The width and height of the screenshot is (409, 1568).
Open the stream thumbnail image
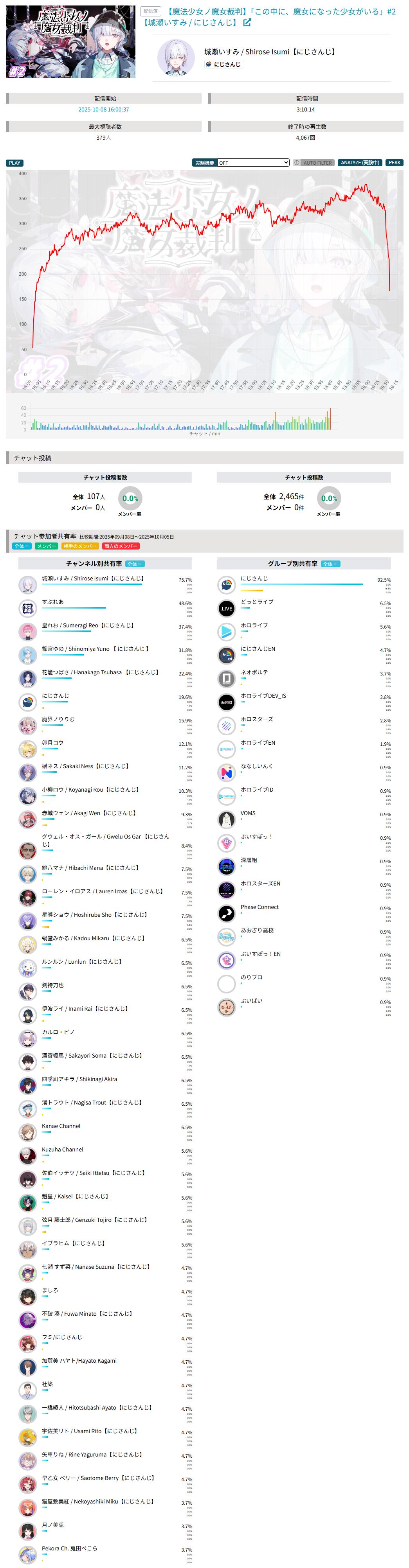(x=71, y=42)
